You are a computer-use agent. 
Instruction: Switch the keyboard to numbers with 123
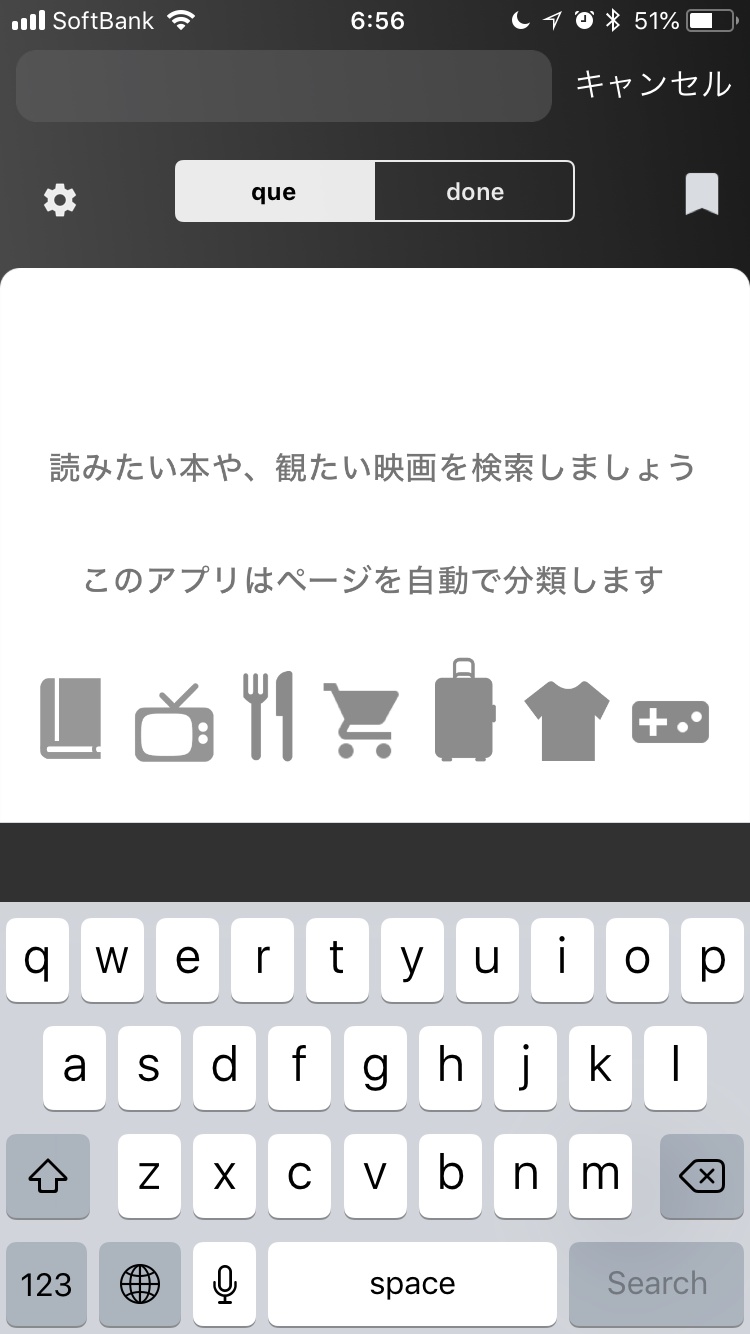pyautogui.click(x=47, y=1284)
